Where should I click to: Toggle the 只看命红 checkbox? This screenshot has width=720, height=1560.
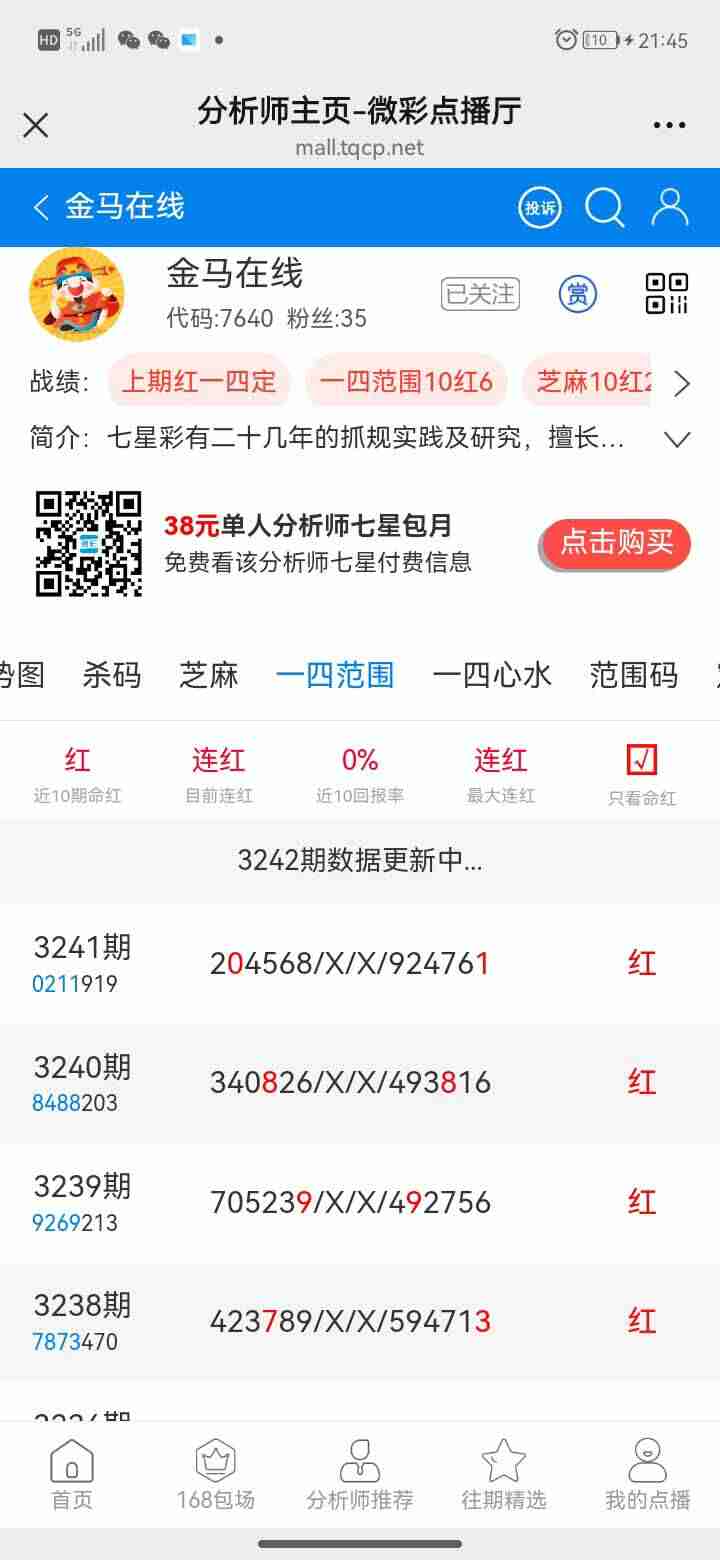click(641, 760)
